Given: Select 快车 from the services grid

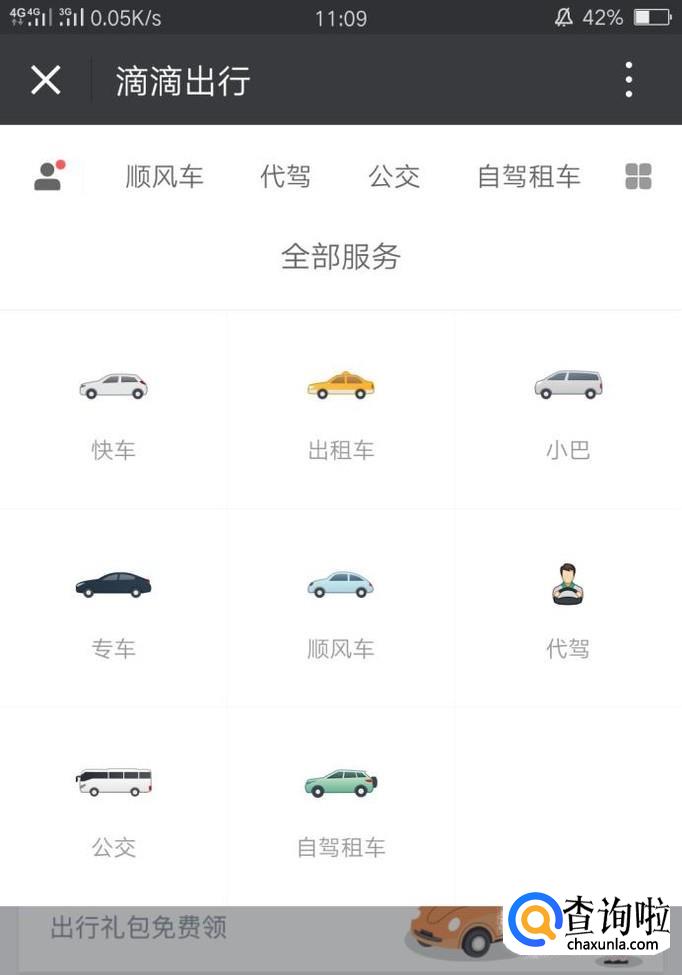Looking at the screenshot, I should click(x=114, y=410).
